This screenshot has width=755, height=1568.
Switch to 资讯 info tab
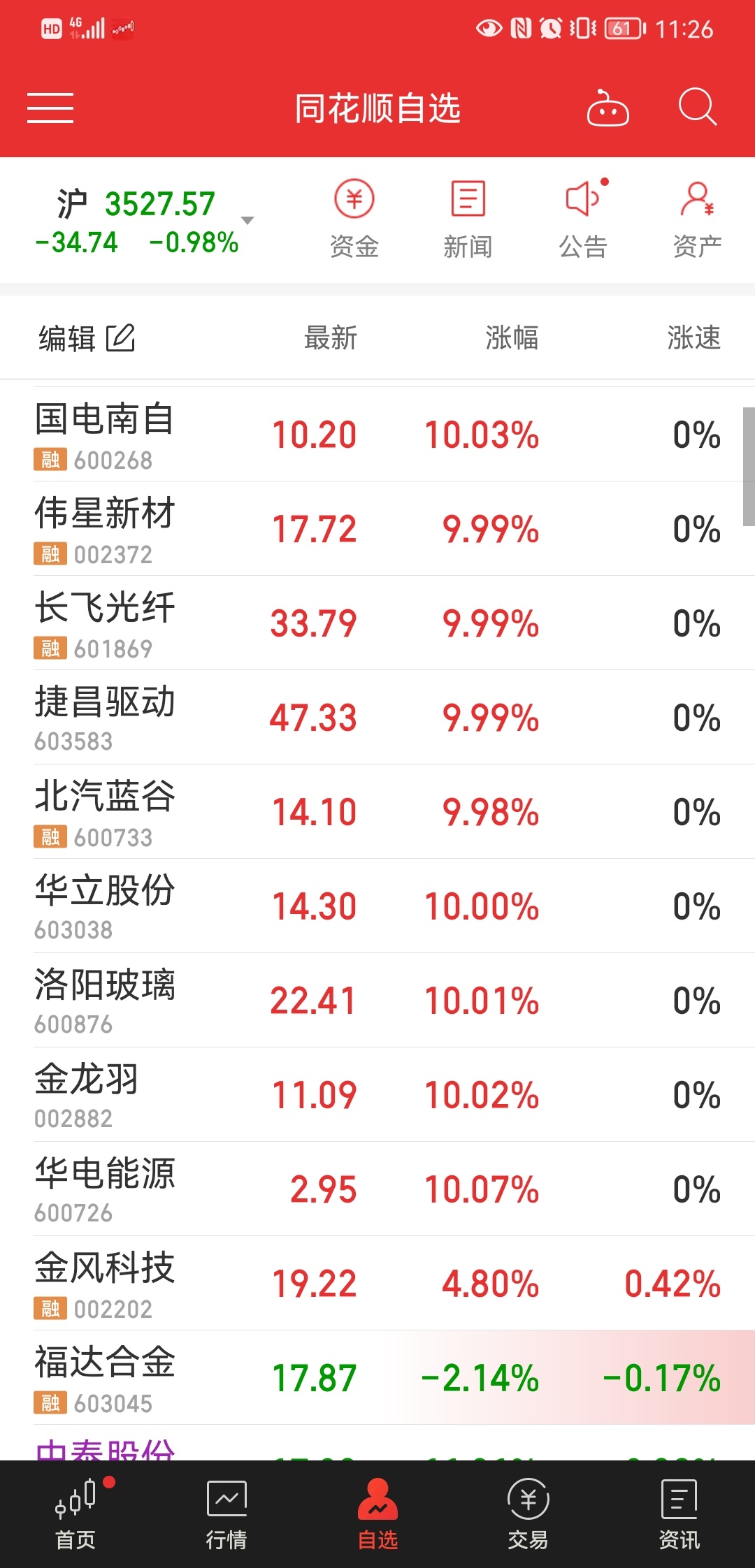[679, 1513]
